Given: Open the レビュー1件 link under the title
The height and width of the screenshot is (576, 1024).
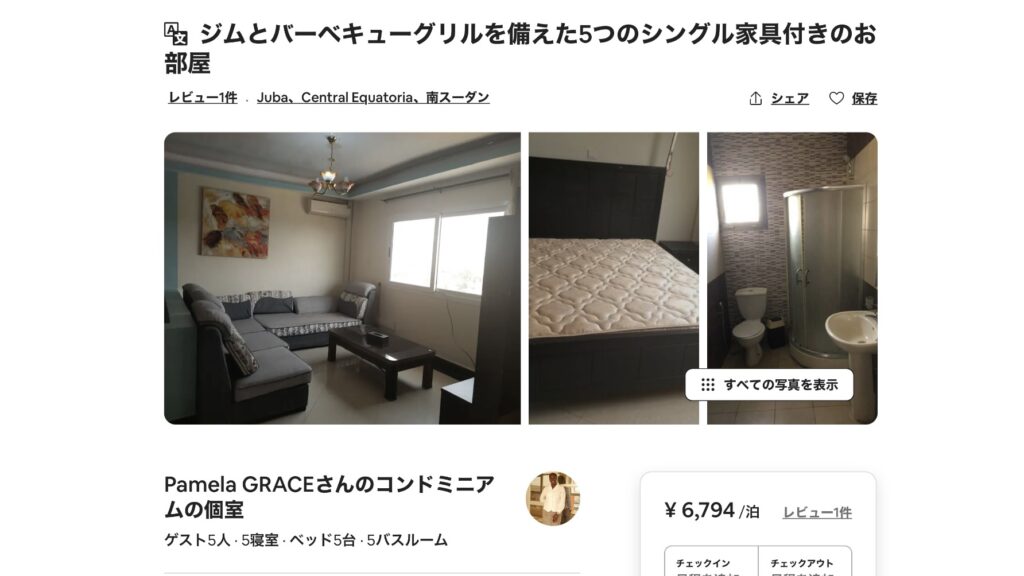Looking at the screenshot, I should [x=203, y=98].
